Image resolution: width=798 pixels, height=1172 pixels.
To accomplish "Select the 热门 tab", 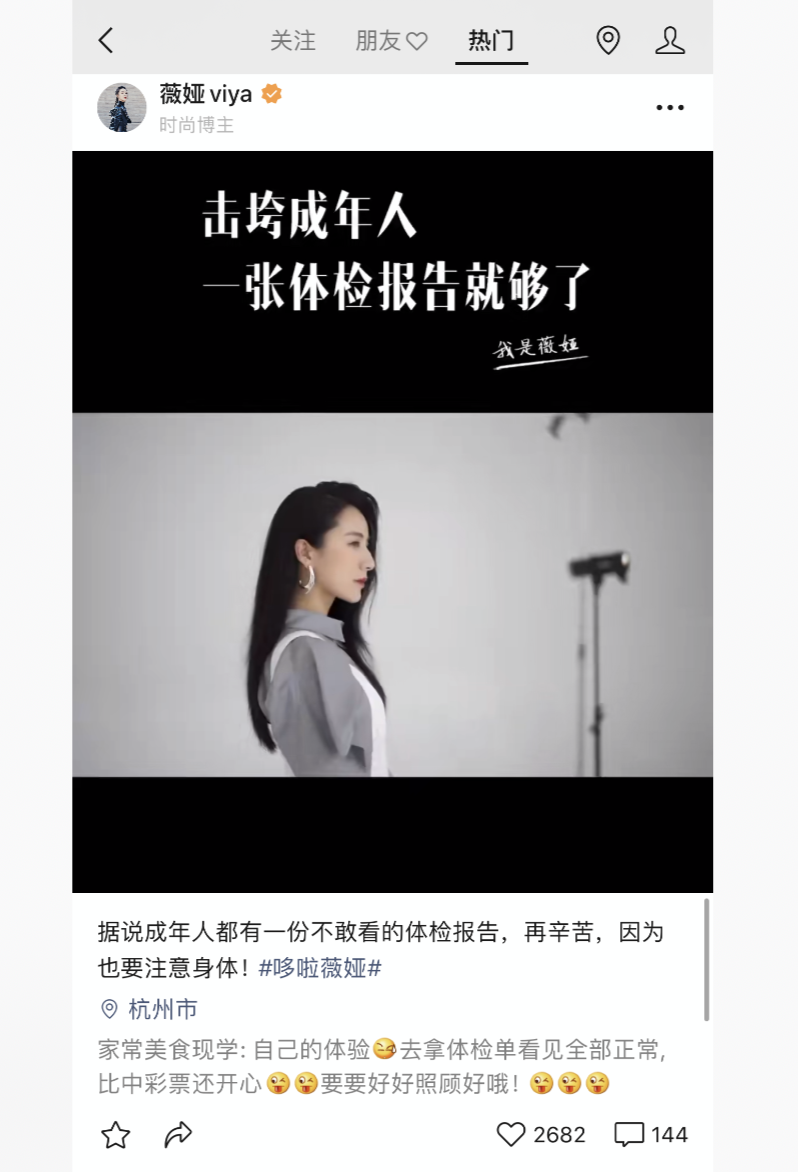I will (x=491, y=40).
